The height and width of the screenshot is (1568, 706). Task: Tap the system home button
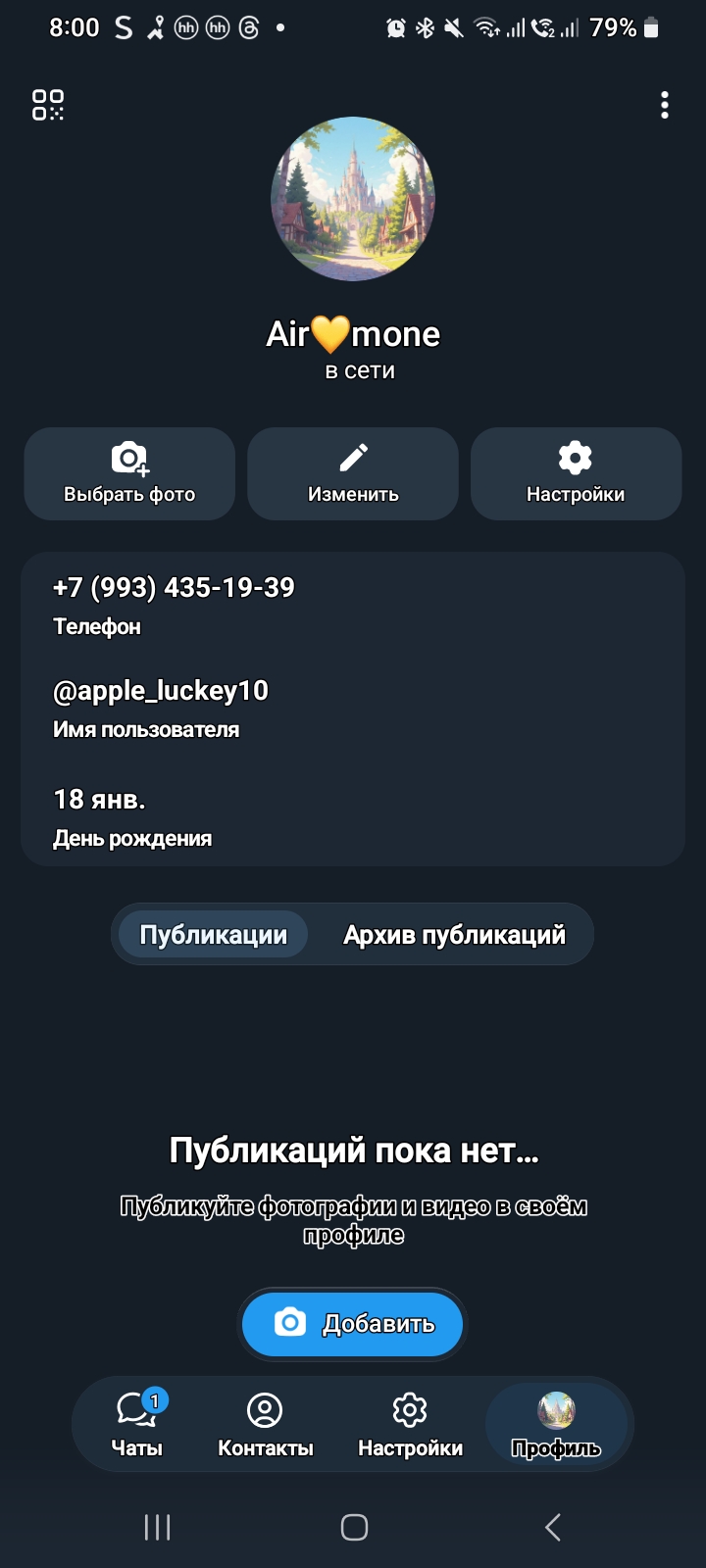tap(354, 1527)
